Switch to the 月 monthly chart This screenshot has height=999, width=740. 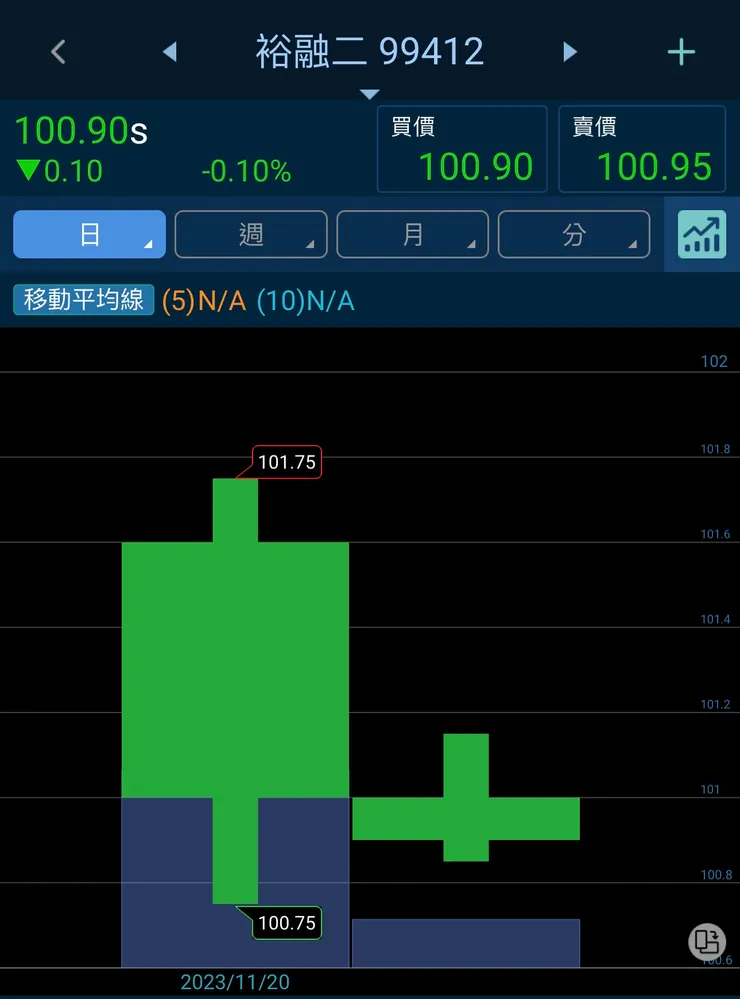coord(413,235)
